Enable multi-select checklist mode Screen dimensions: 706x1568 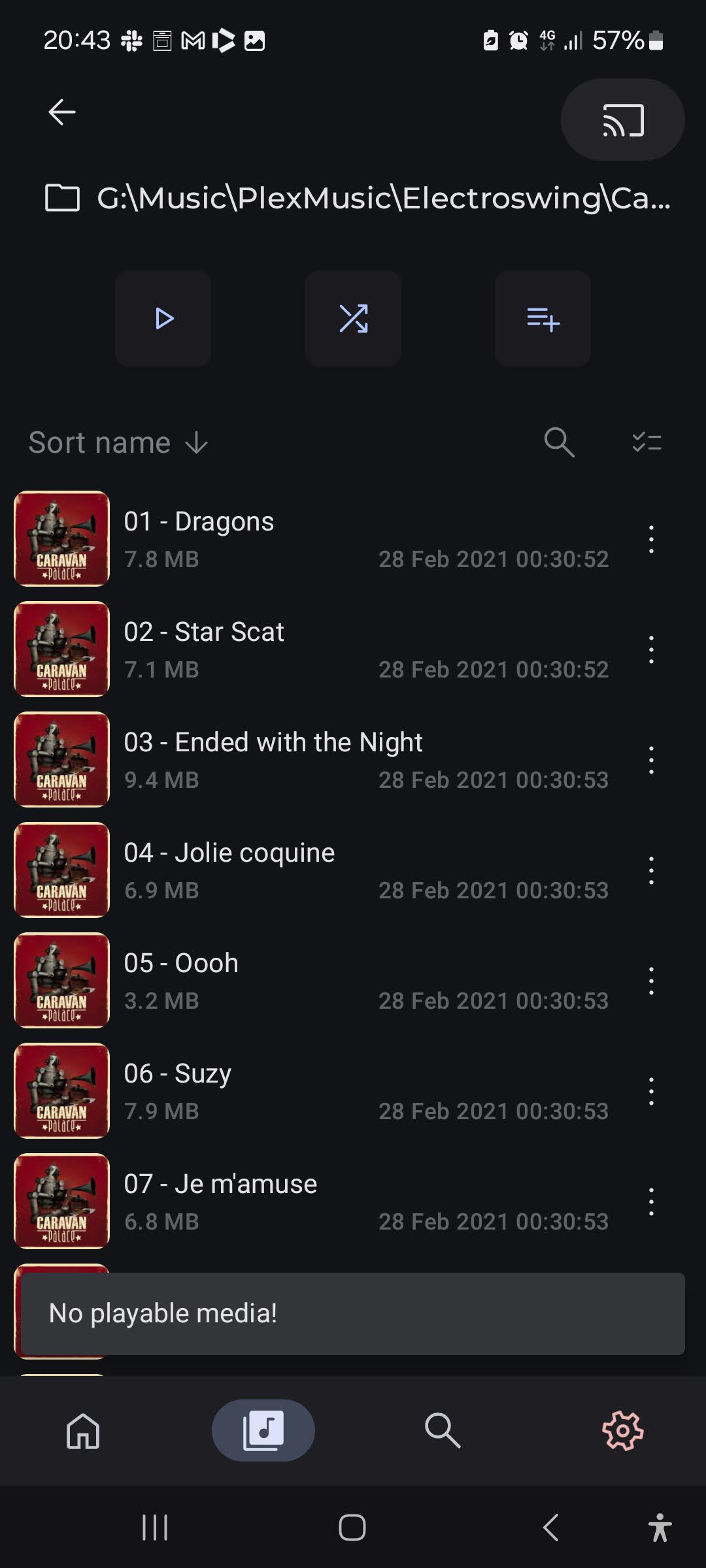click(647, 442)
